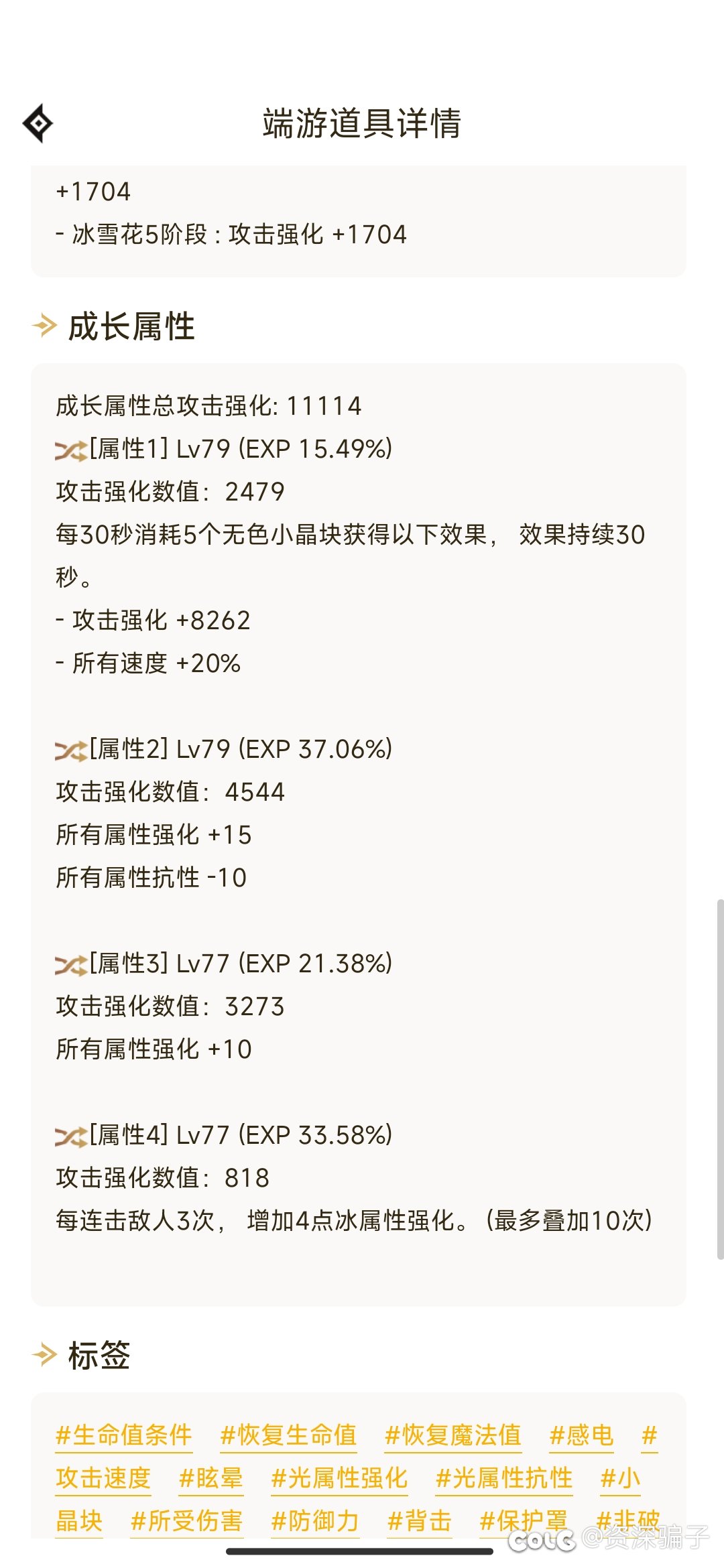Open the #所受伤害 tag
724x1568 pixels.
click(186, 1521)
